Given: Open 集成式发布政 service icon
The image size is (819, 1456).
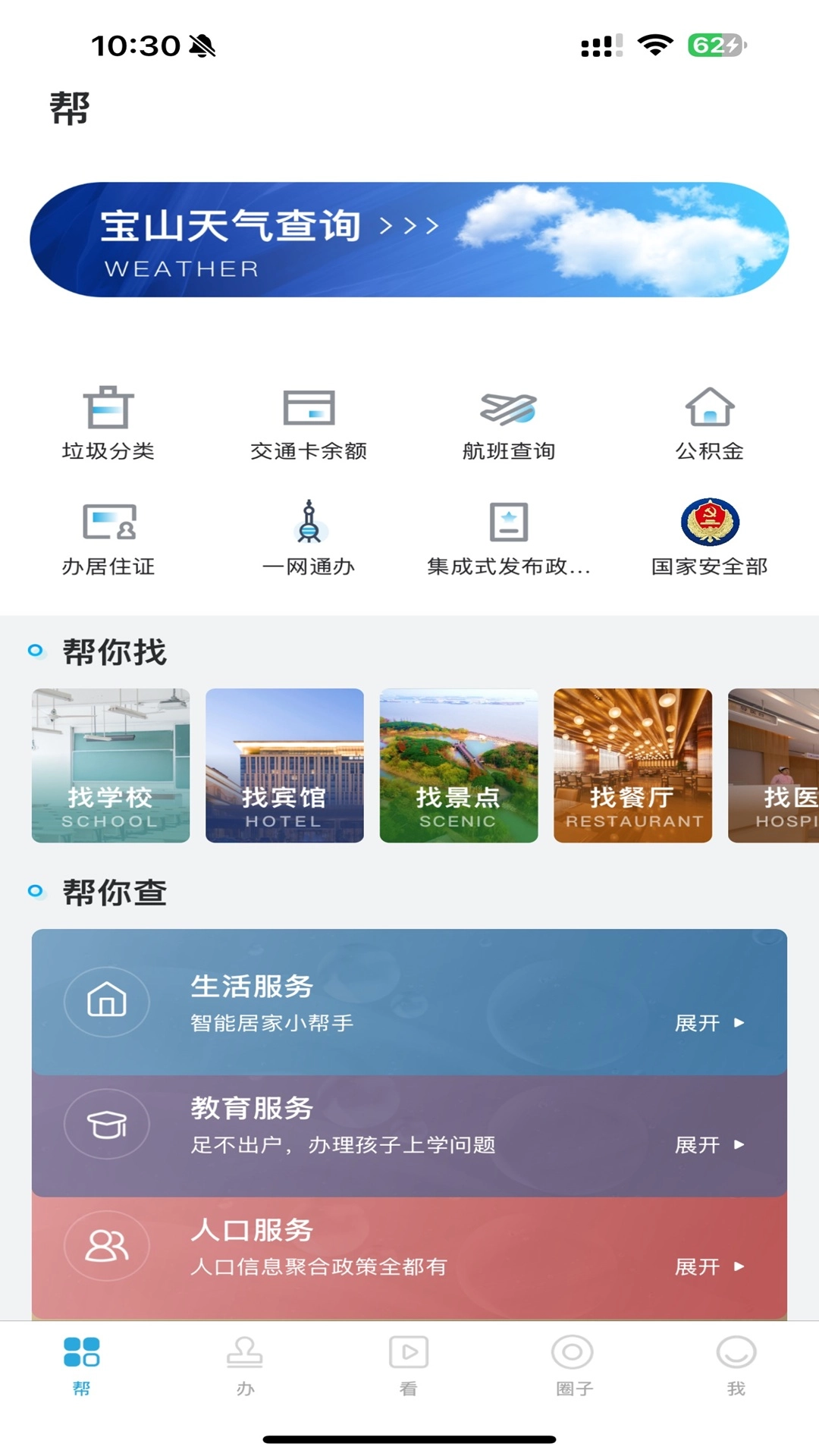Looking at the screenshot, I should pyautogui.click(x=510, y=536).
